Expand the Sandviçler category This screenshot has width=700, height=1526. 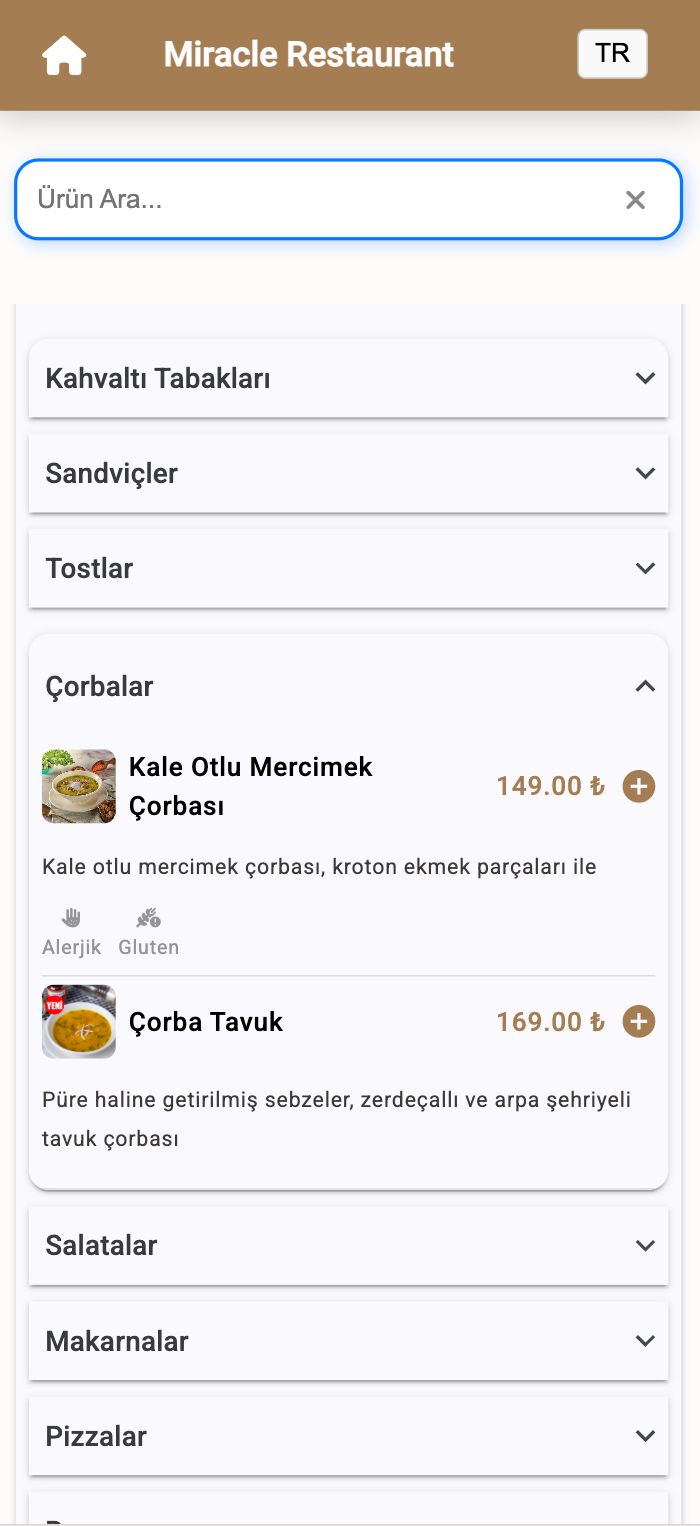click(348, 473)
